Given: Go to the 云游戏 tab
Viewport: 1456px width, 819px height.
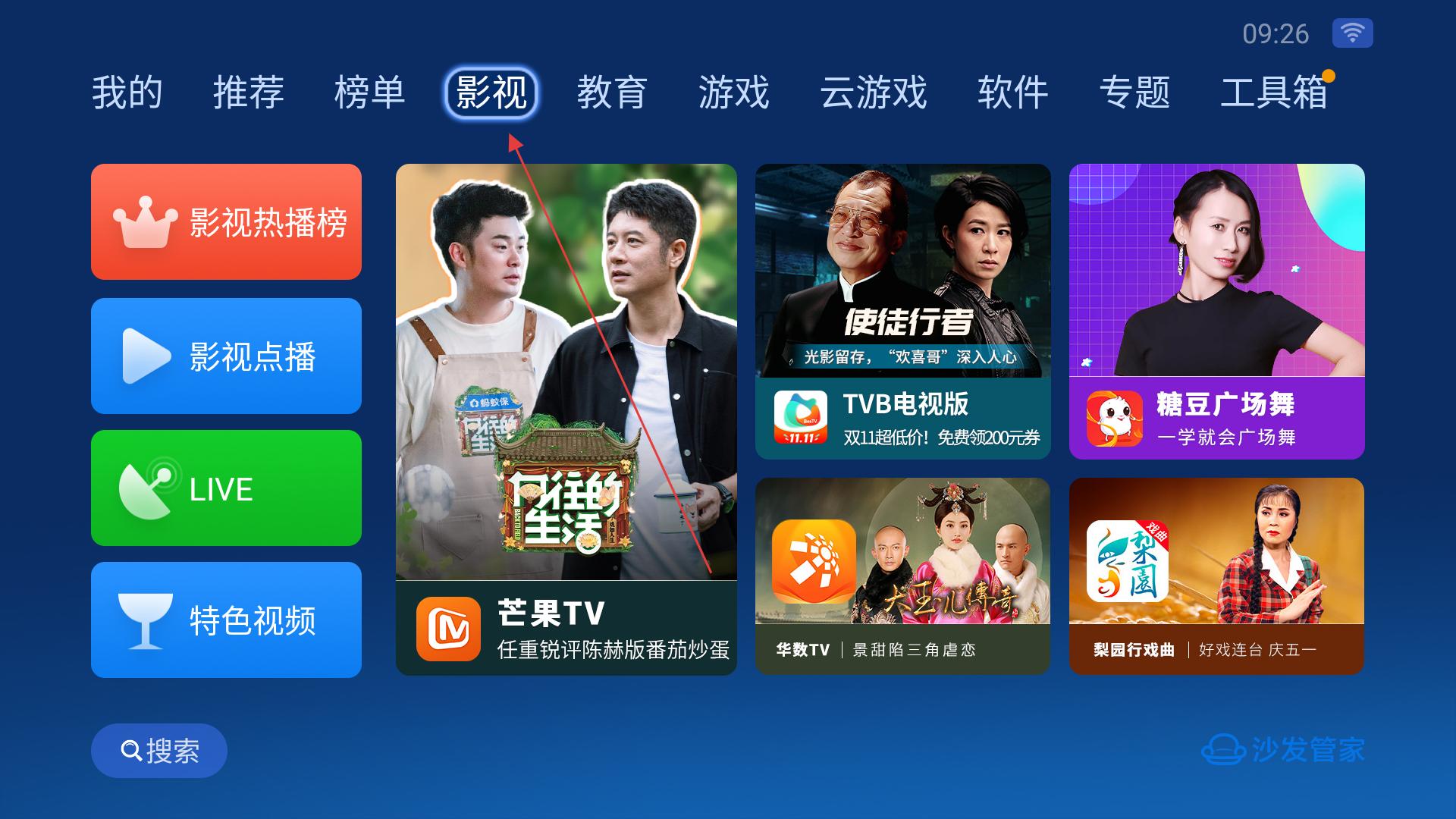Looking at the screenshot, I should point(874,93).
